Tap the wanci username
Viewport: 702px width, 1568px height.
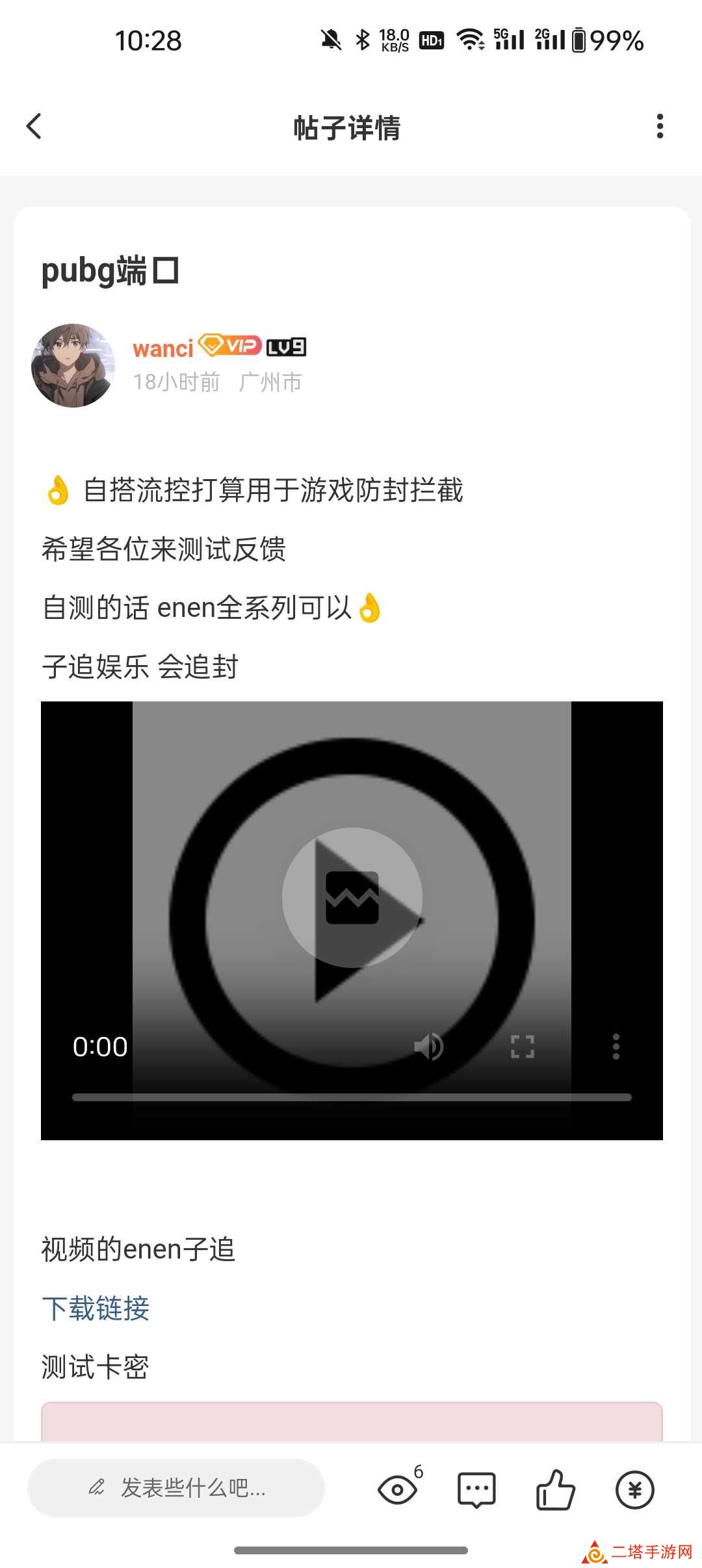[x=163, y=348]
